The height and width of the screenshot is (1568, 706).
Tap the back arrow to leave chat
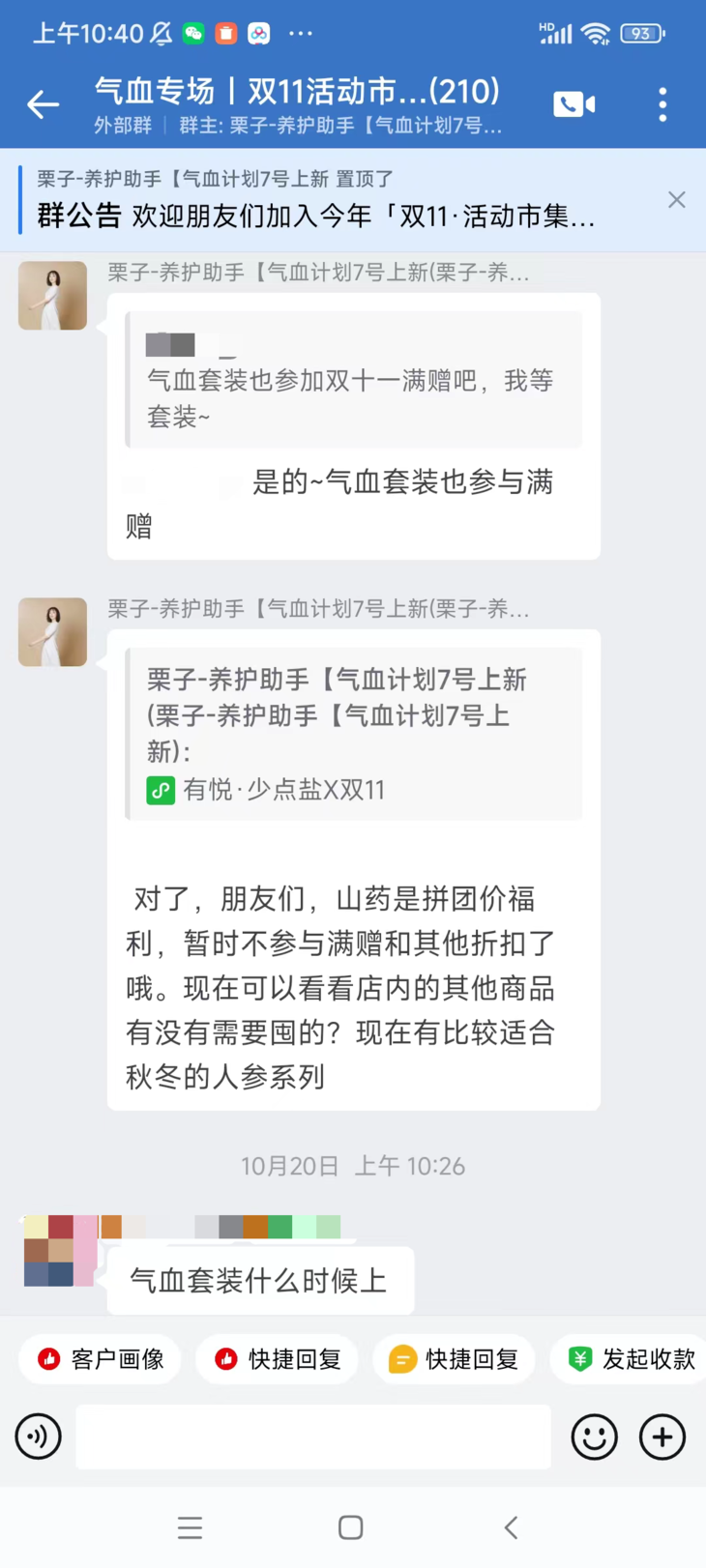[43, 103]
